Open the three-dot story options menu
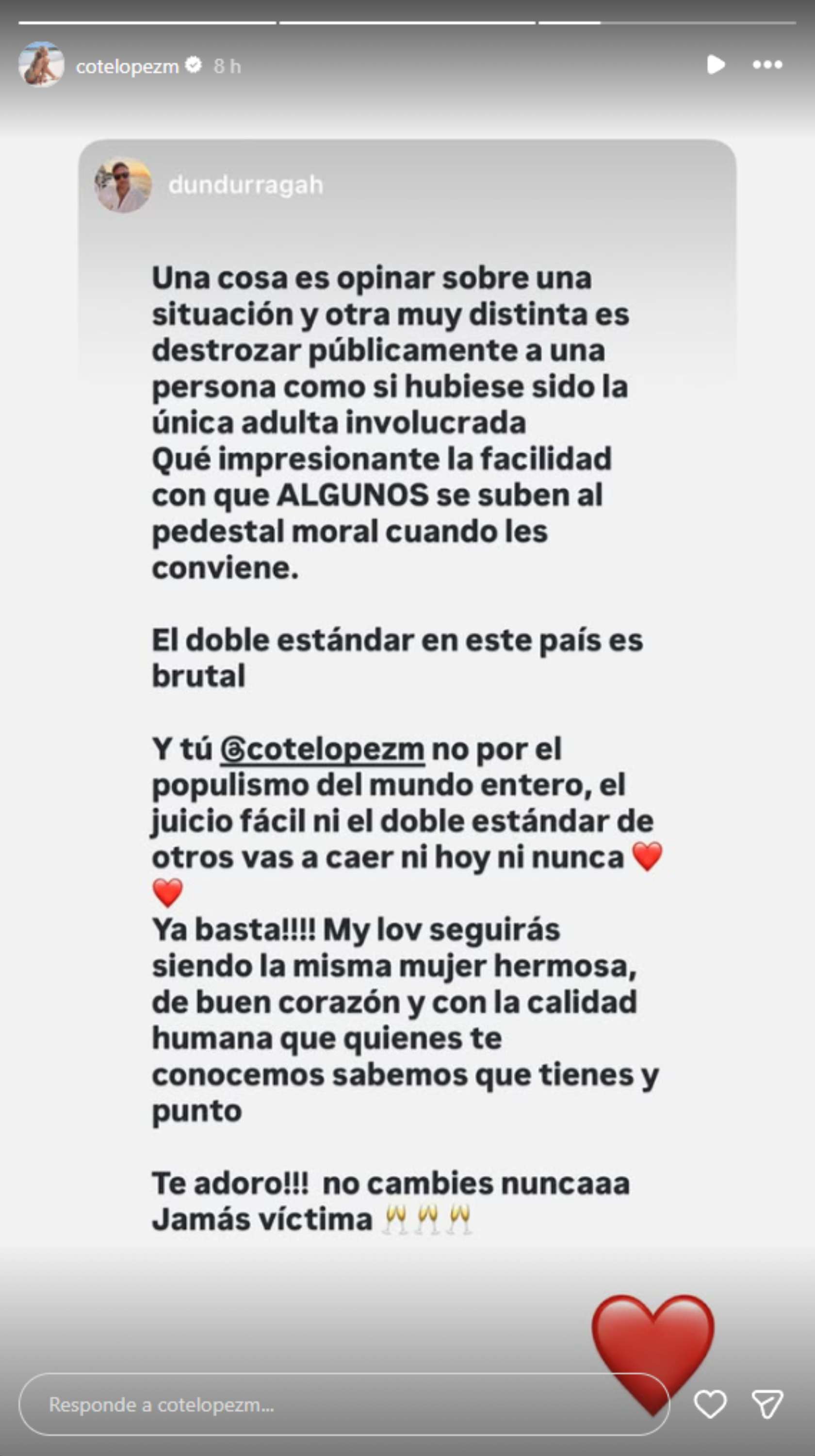The image size is (815, 1456). 767,65
